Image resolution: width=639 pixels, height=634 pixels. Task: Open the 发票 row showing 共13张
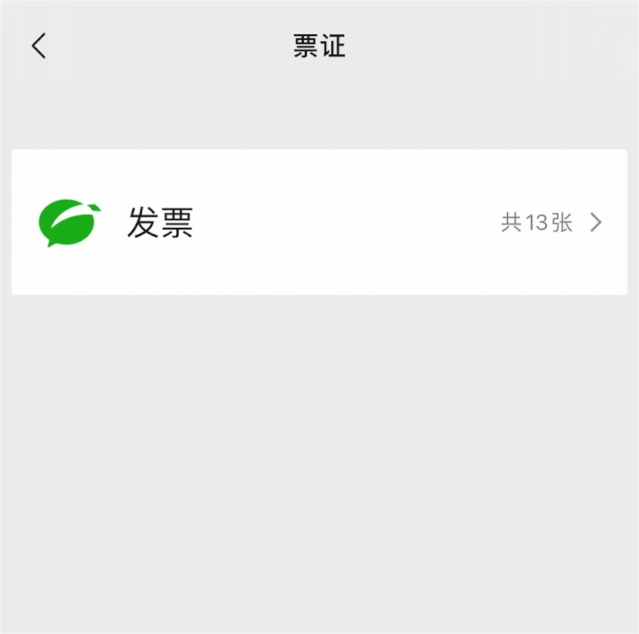click(x=319, y=222)
